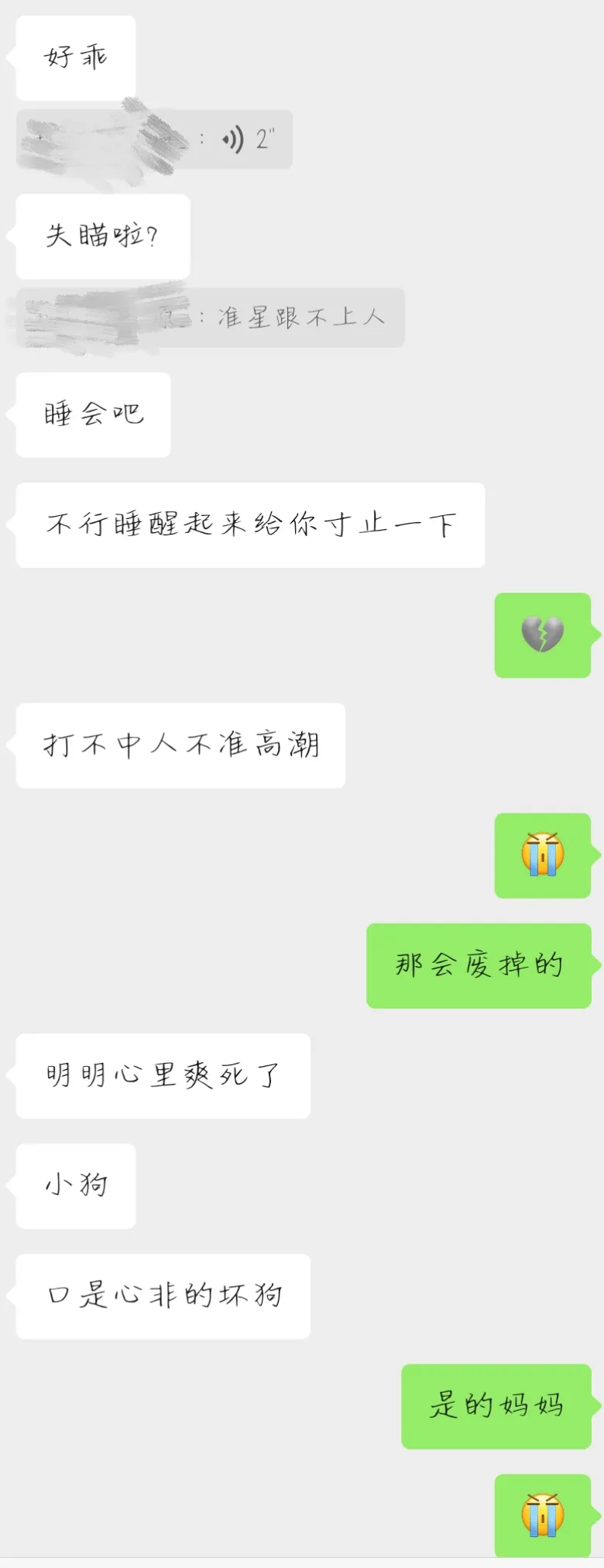Open the quoted message 准星跟不上人

(x=300, y=317)
